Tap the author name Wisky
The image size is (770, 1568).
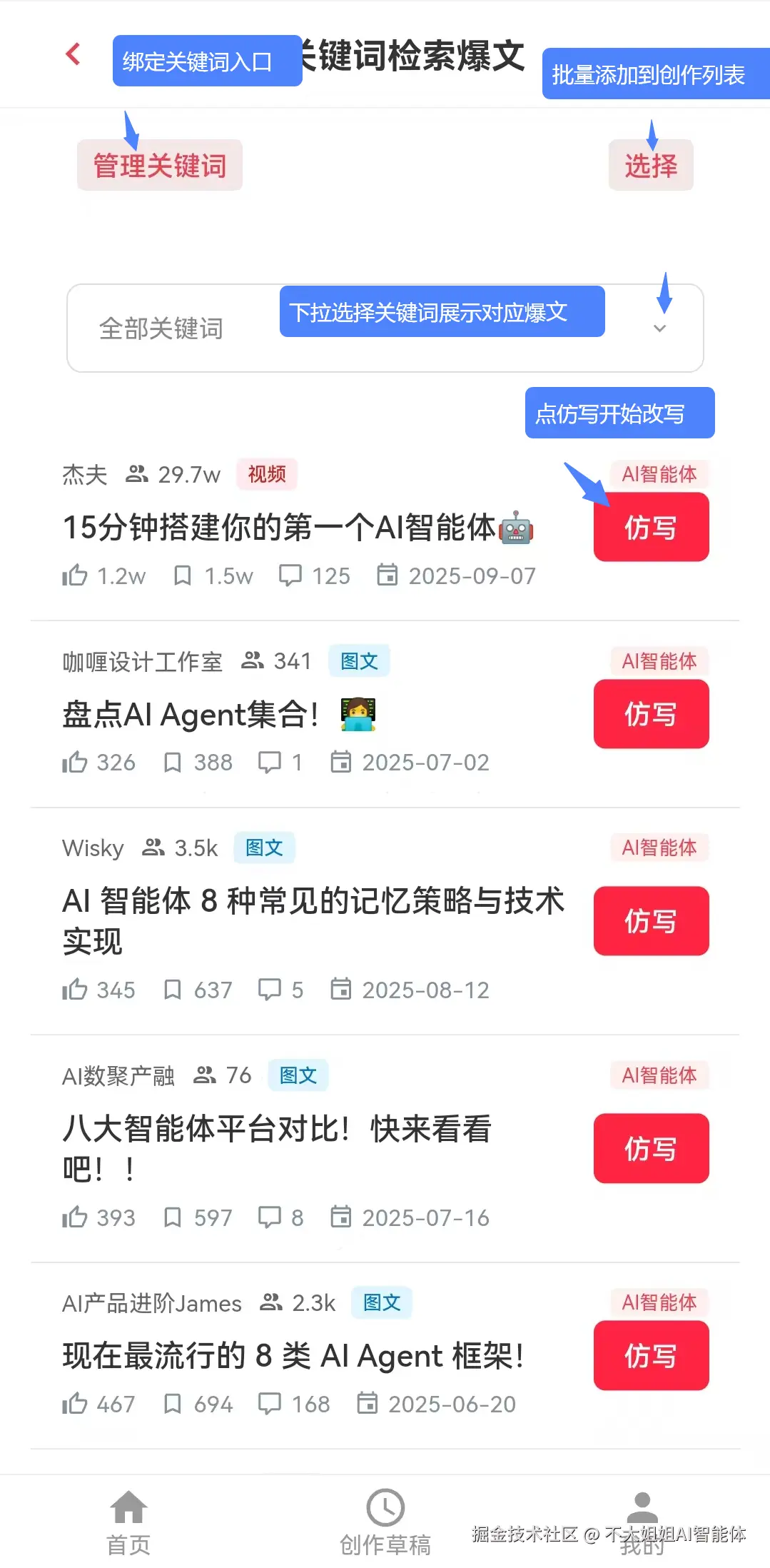[93, 848]
